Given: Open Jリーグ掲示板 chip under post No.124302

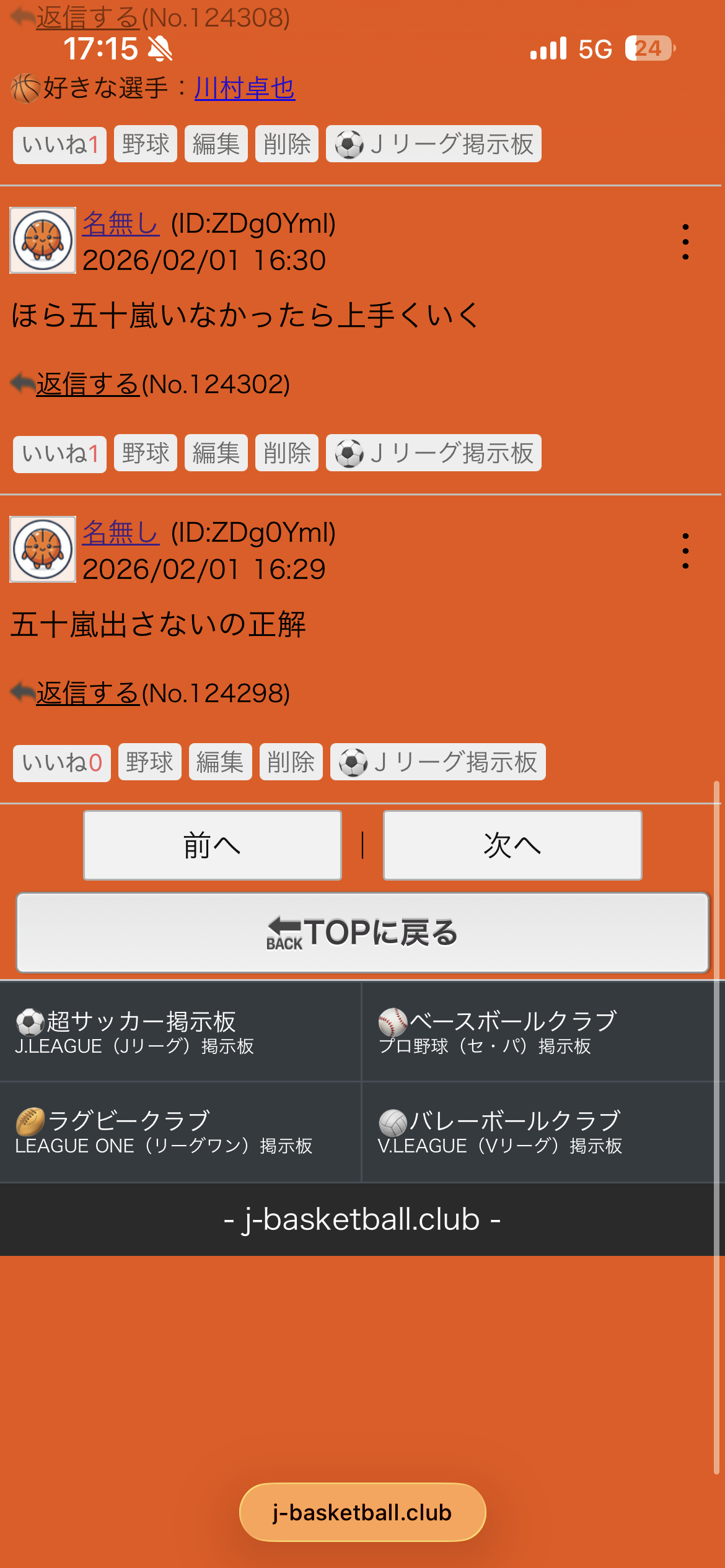Looking at the screenshot, I should pos(433,453).
